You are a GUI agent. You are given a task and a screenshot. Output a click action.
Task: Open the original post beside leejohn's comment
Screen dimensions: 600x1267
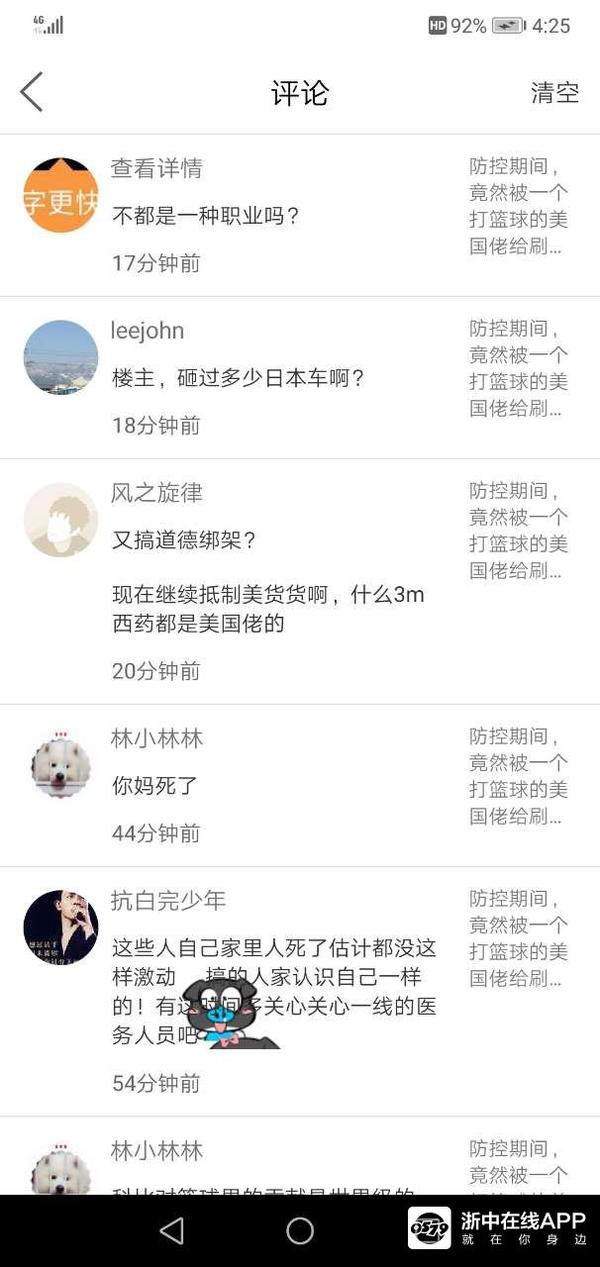point(519,368)
